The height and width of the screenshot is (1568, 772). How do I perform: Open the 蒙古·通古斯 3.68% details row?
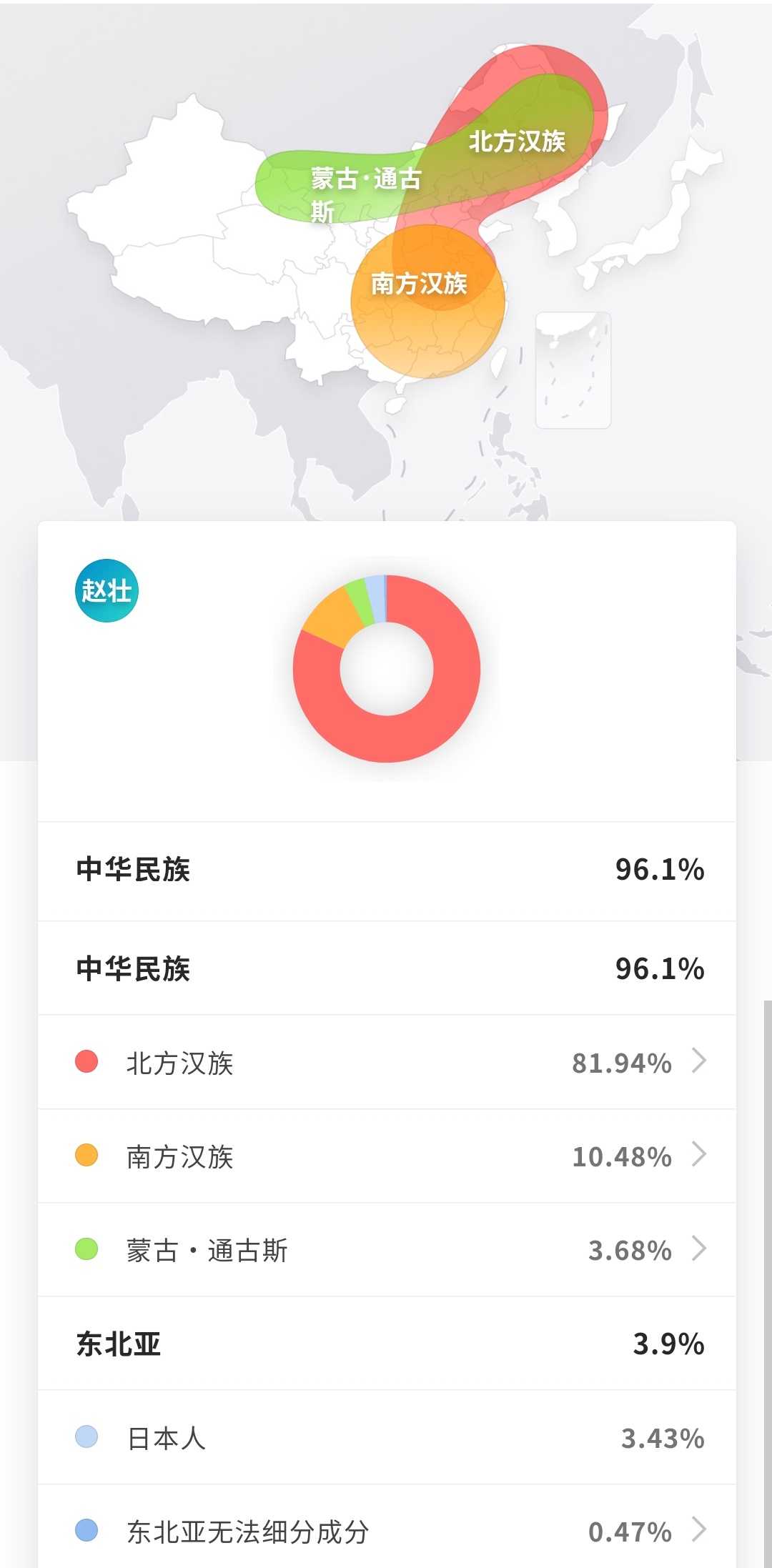[387, 1250]
